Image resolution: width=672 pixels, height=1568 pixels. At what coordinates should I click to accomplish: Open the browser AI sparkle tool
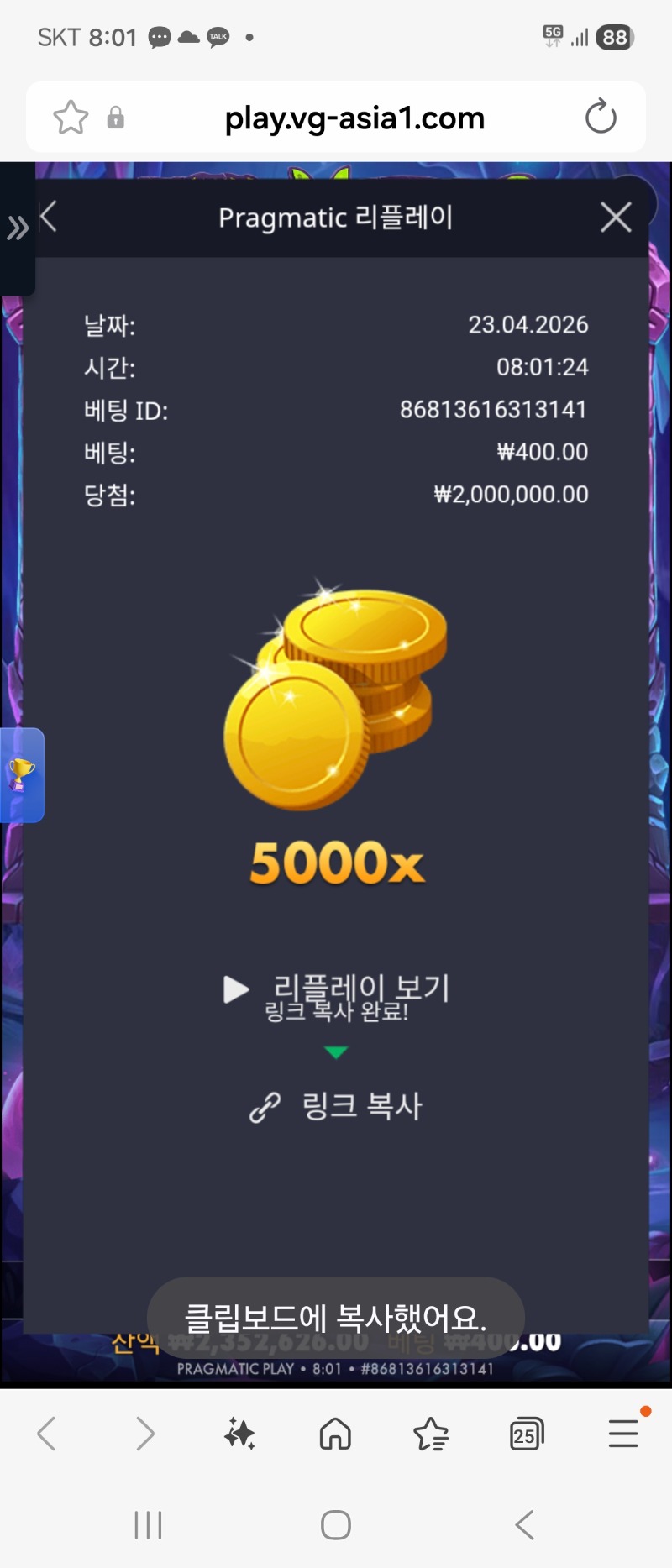239,1434
